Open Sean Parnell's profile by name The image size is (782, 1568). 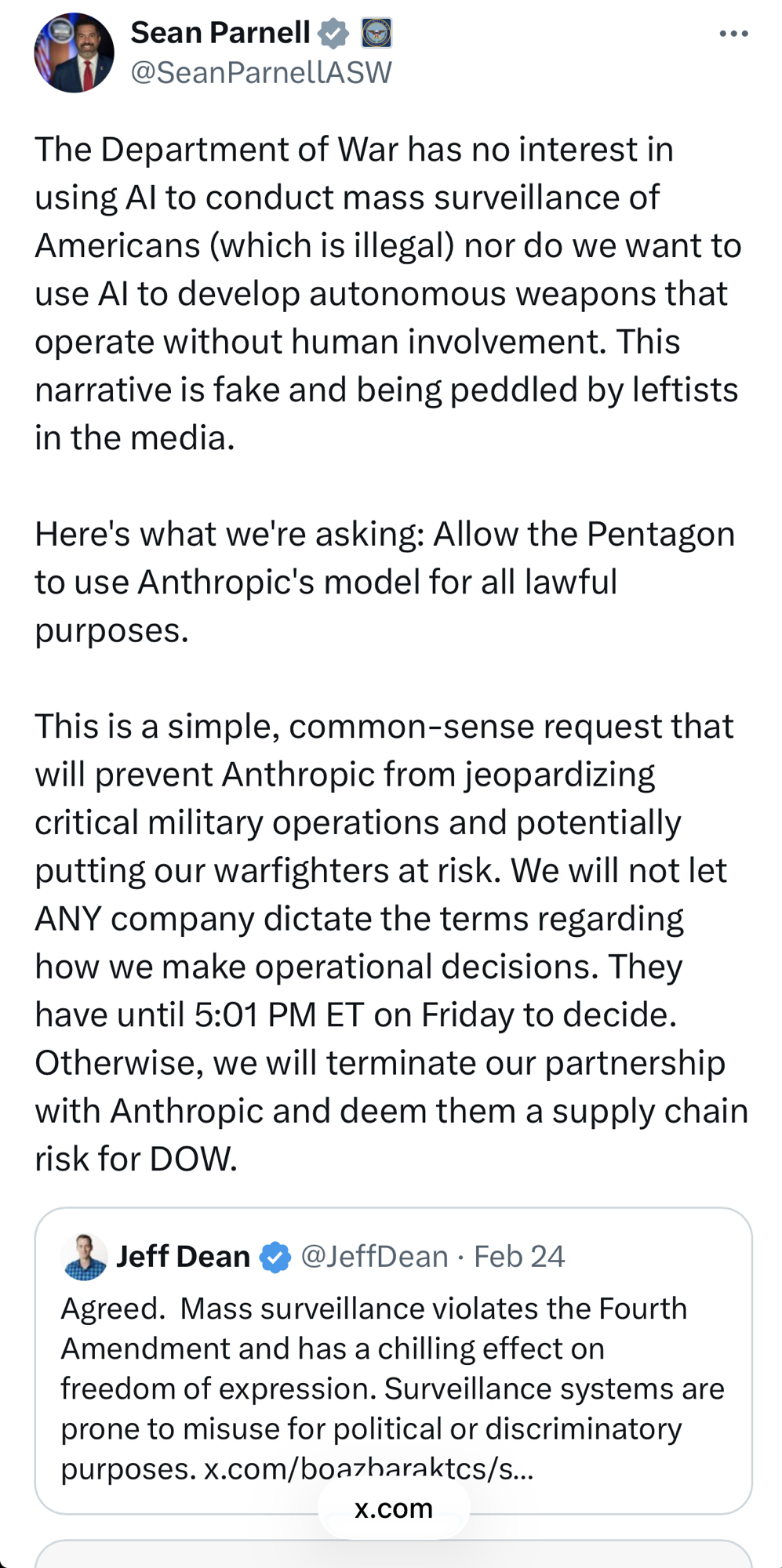[x=220, y=33]
